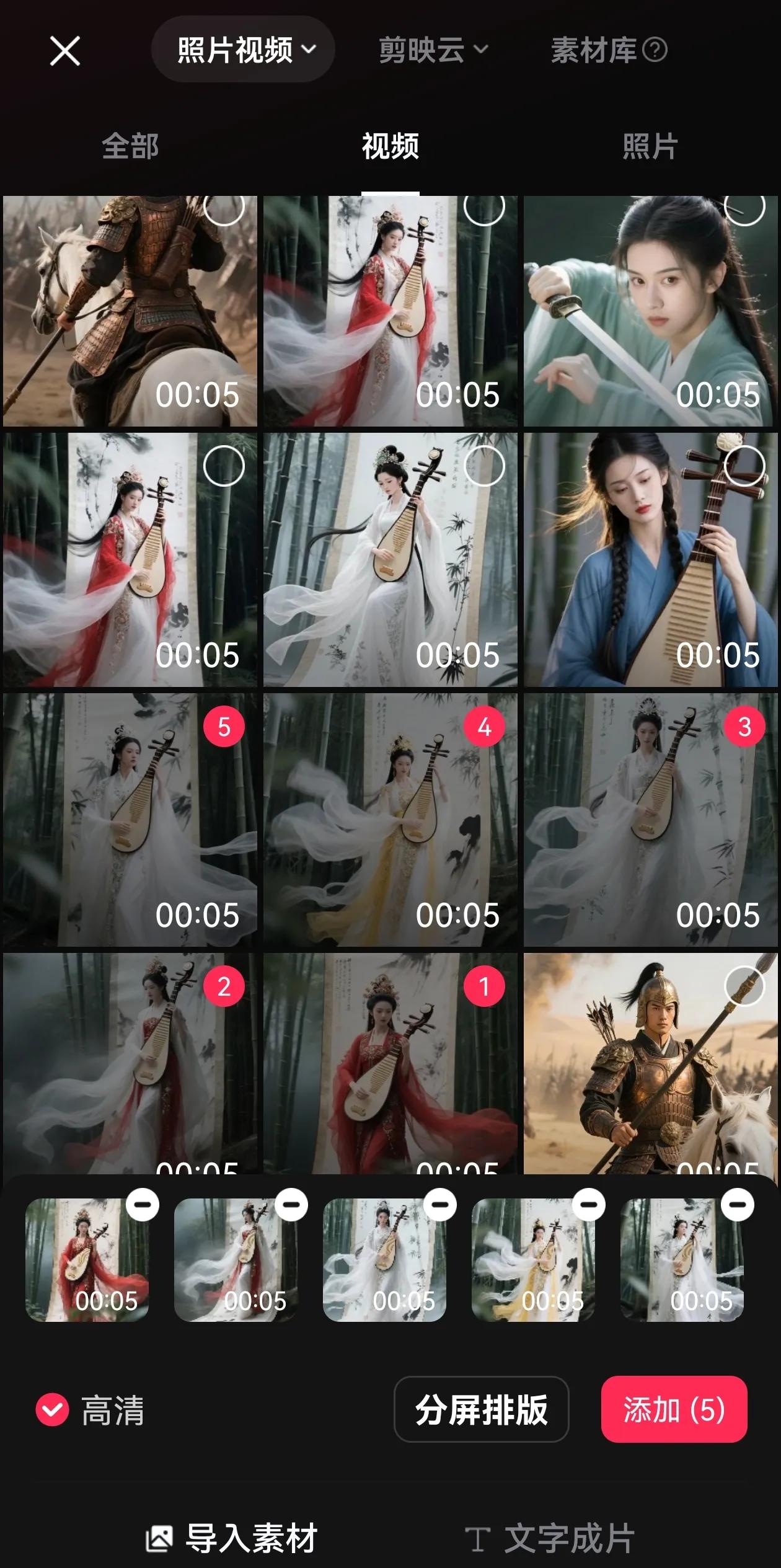Tap 添加 (5) to add selected clips
Screen dimensions: 781x1568
[674, 1409]
